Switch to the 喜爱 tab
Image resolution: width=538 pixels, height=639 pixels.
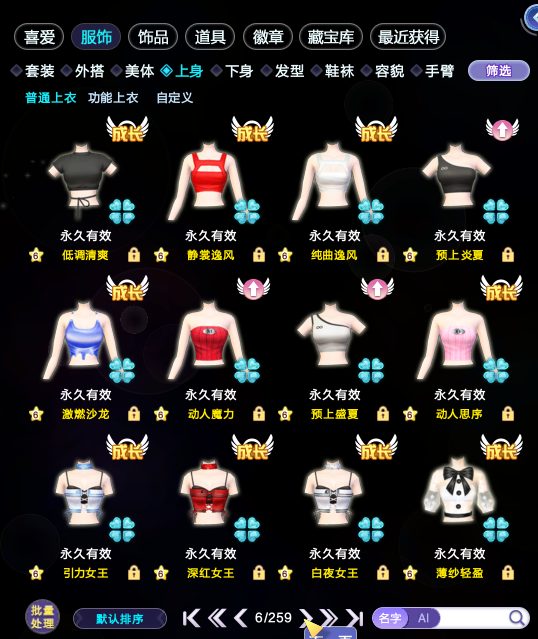tap(39, 37)
